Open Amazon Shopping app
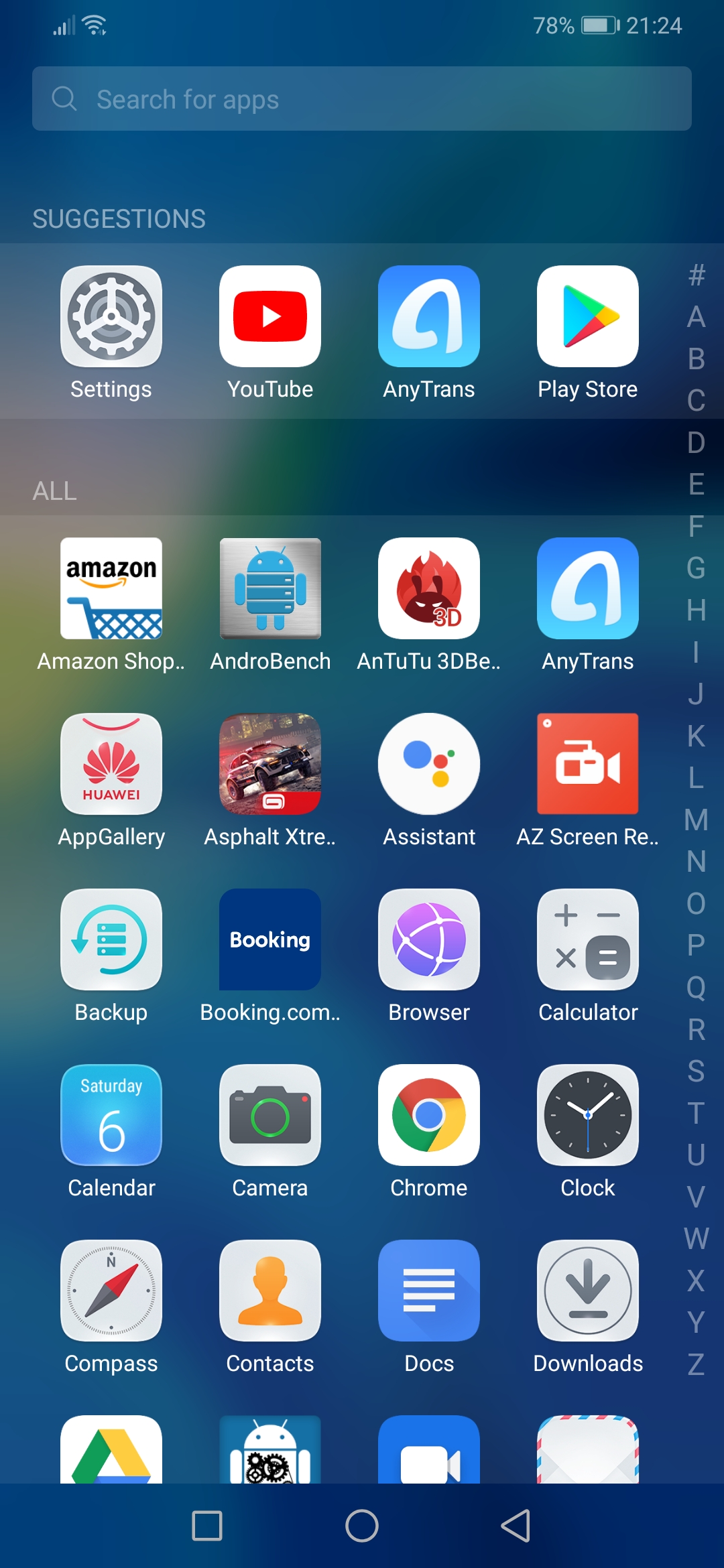This screenshot has height=1568, width=724. [x=111, y=588]
